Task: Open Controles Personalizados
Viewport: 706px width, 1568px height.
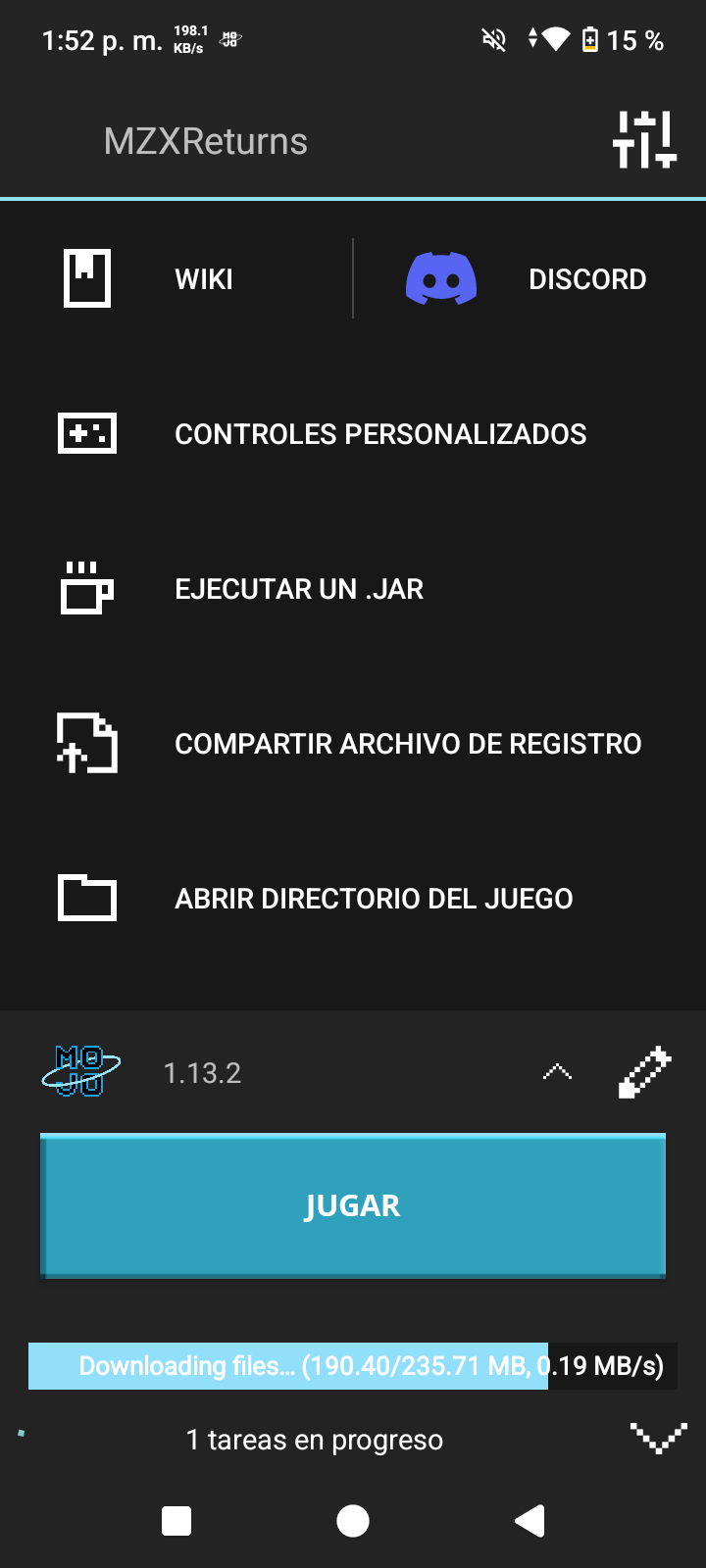Action: tap(353, 434)
